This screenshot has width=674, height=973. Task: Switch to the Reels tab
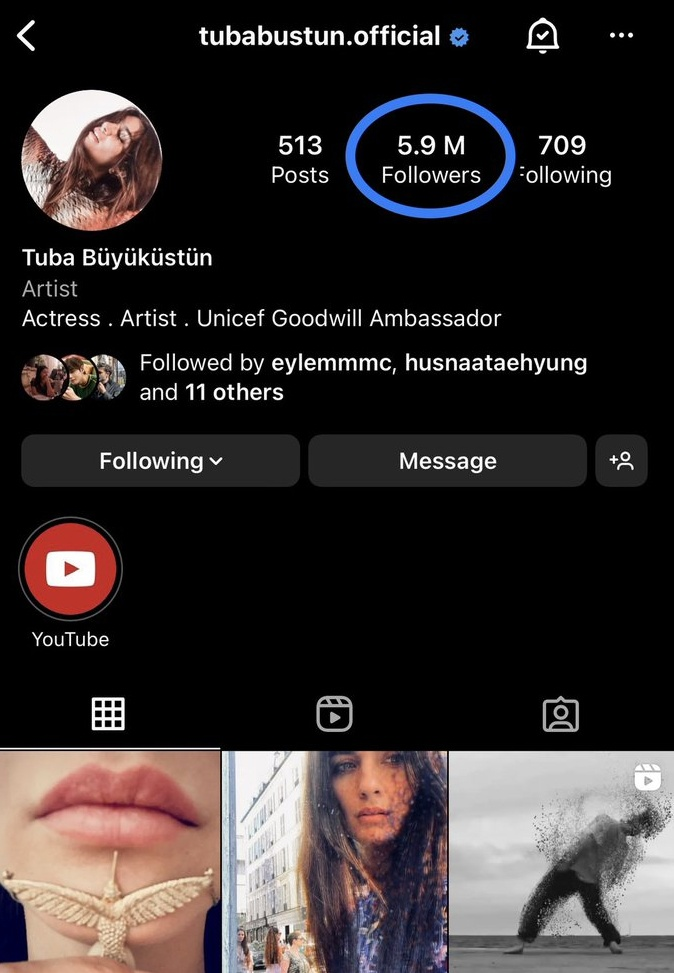[x=335, y=714]
